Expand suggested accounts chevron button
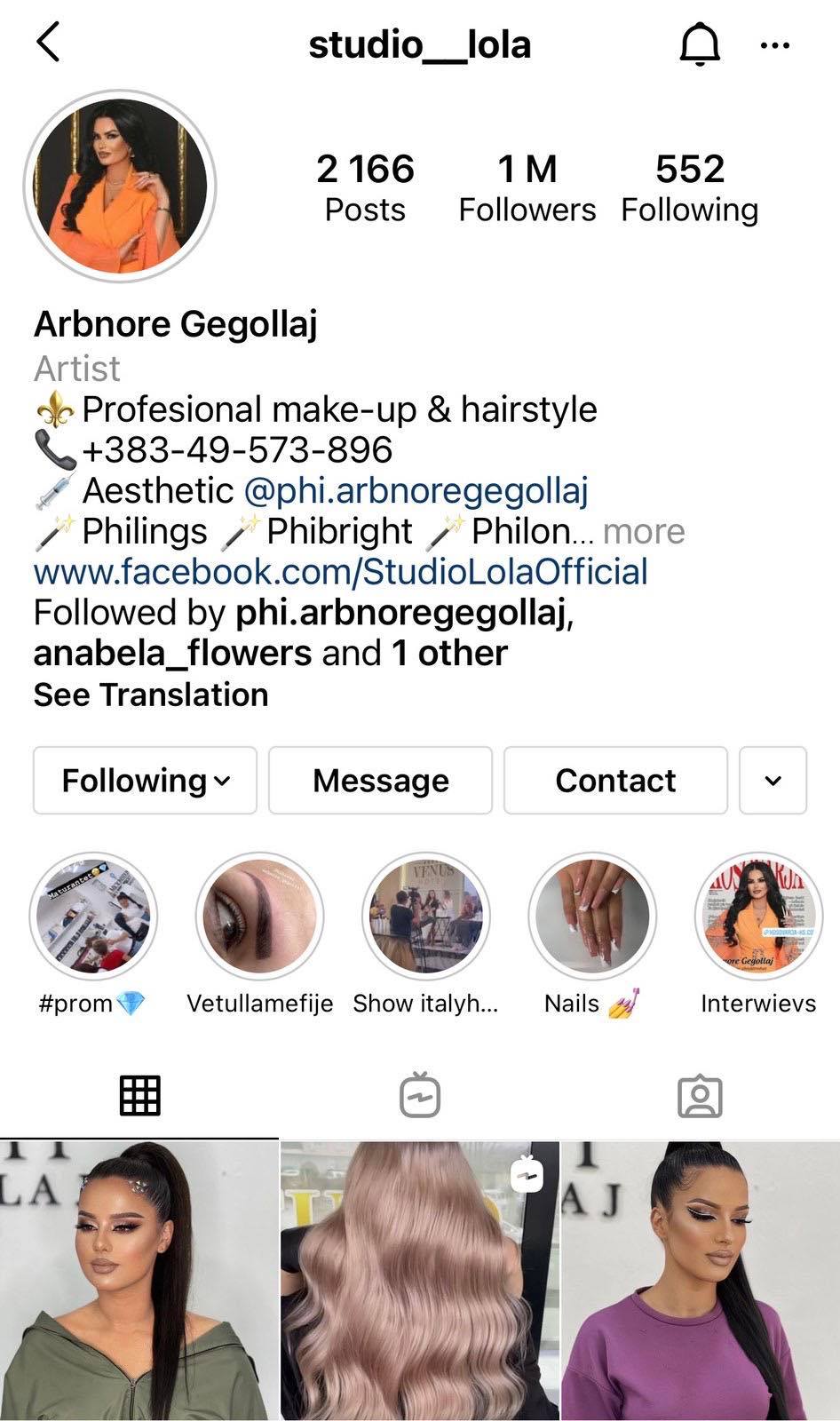 coord(773,781)
